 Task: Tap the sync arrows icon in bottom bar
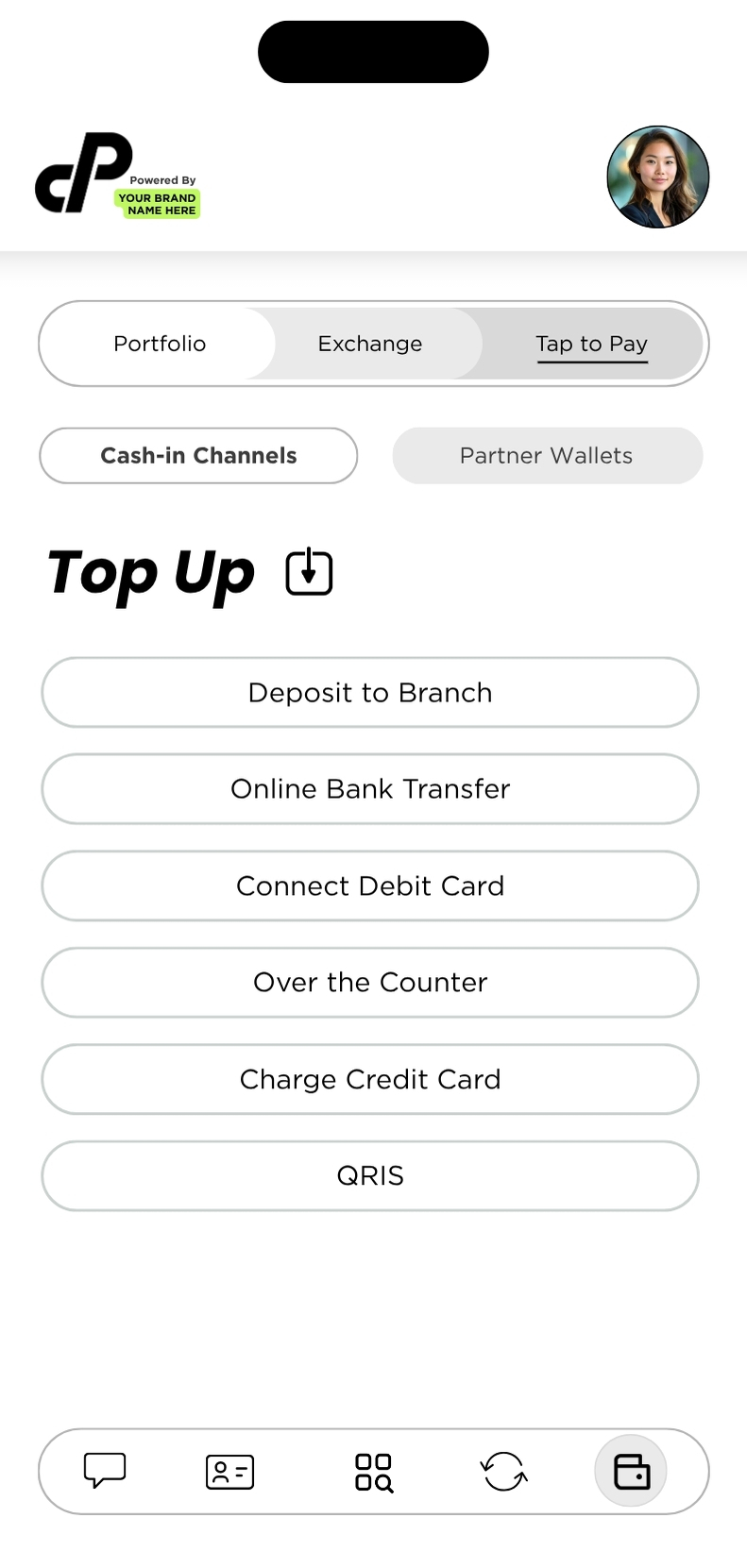point(503,1471)
